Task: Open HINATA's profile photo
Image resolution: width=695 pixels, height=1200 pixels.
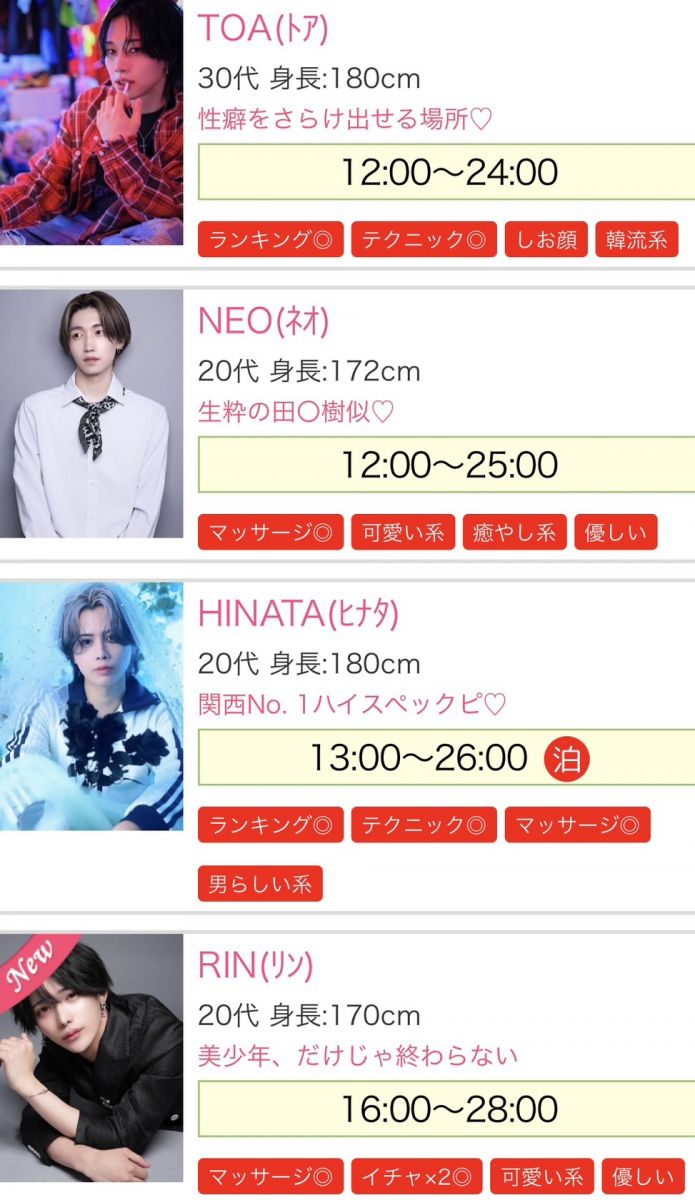Action: [92, 706]
